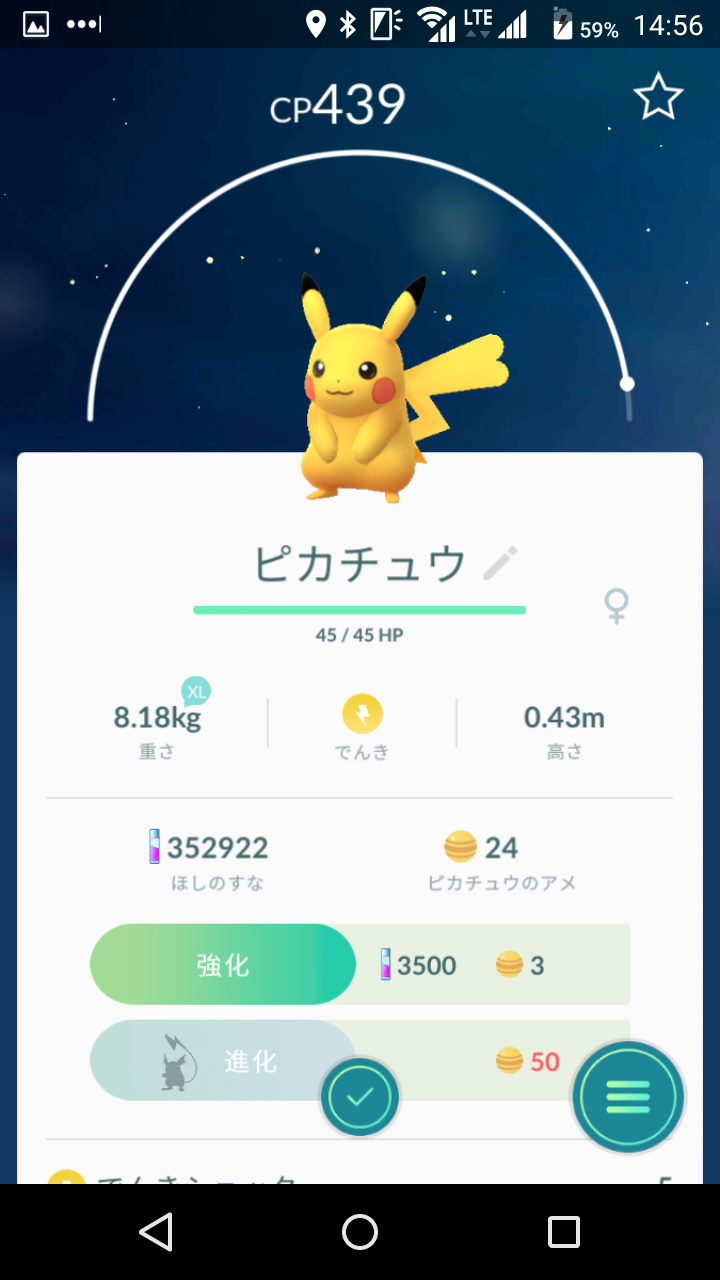
Task: Go back using the system back button
Action: (156, 1232)
